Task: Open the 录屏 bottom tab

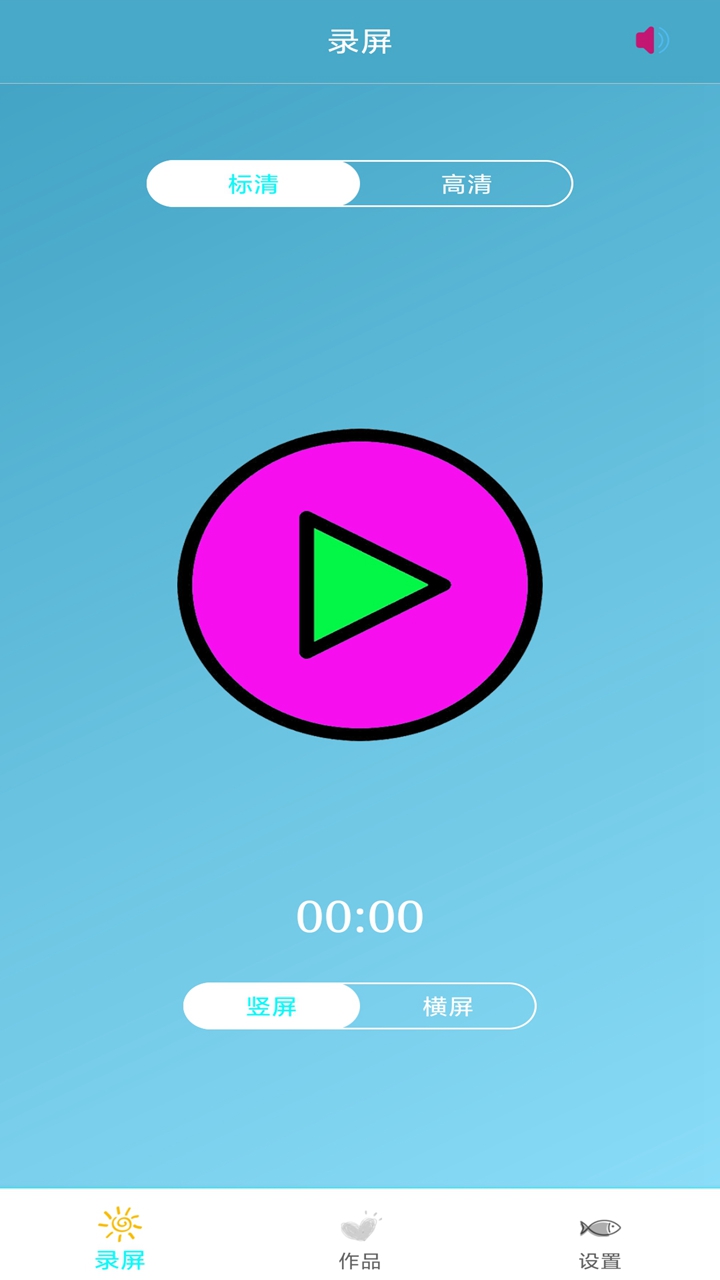Action: coord(120,1238)
